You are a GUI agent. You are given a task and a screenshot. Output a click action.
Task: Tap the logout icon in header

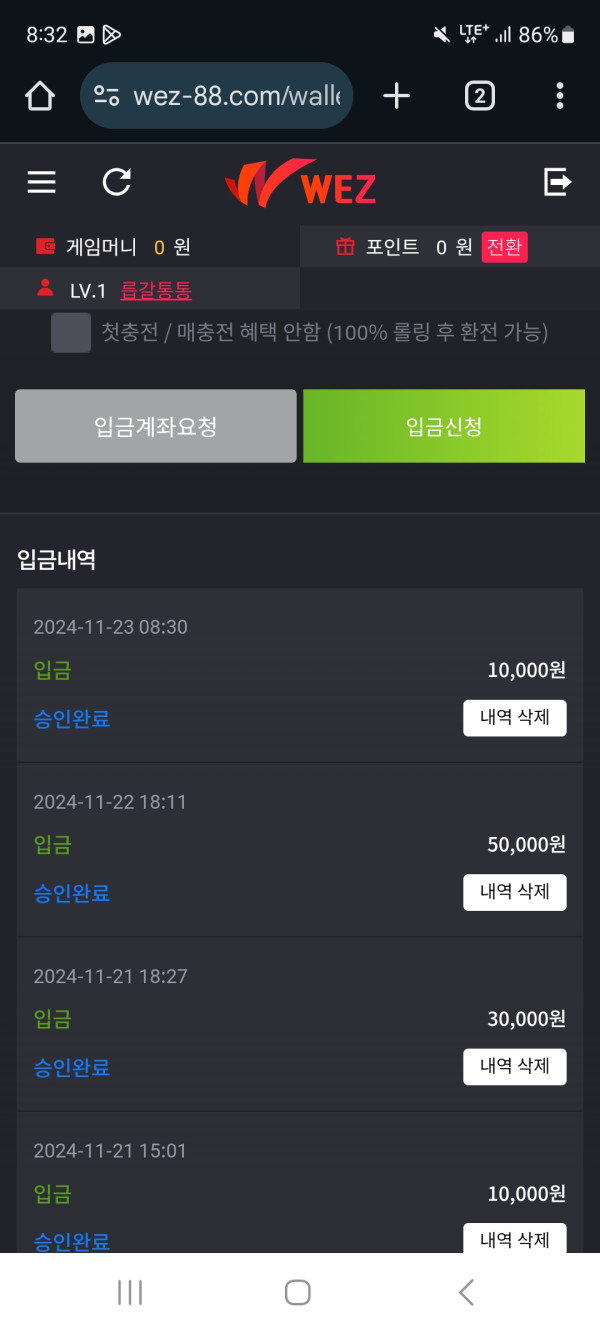tap(557, 182)
